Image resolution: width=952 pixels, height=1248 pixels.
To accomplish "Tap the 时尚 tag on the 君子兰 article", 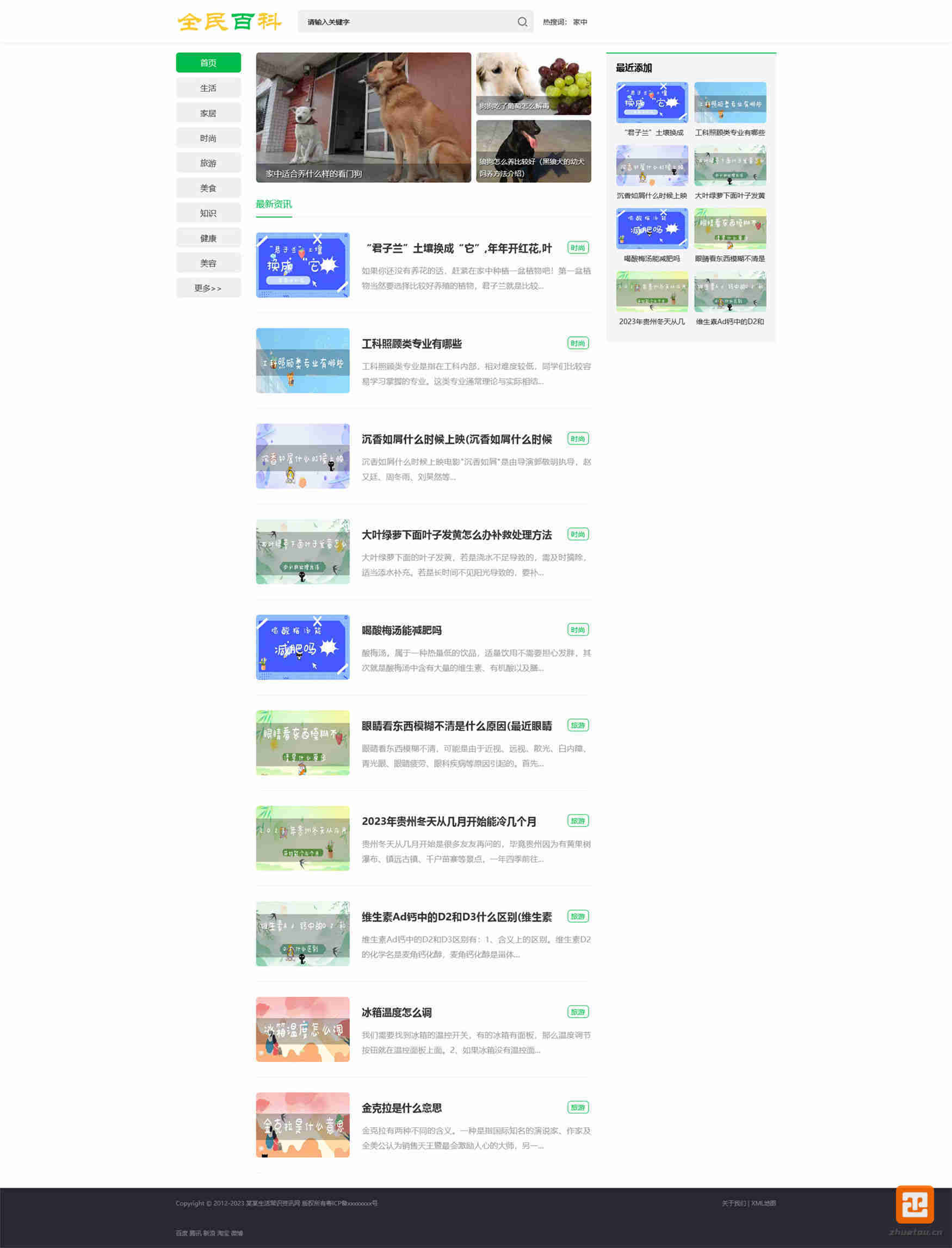I will point(577,248).
